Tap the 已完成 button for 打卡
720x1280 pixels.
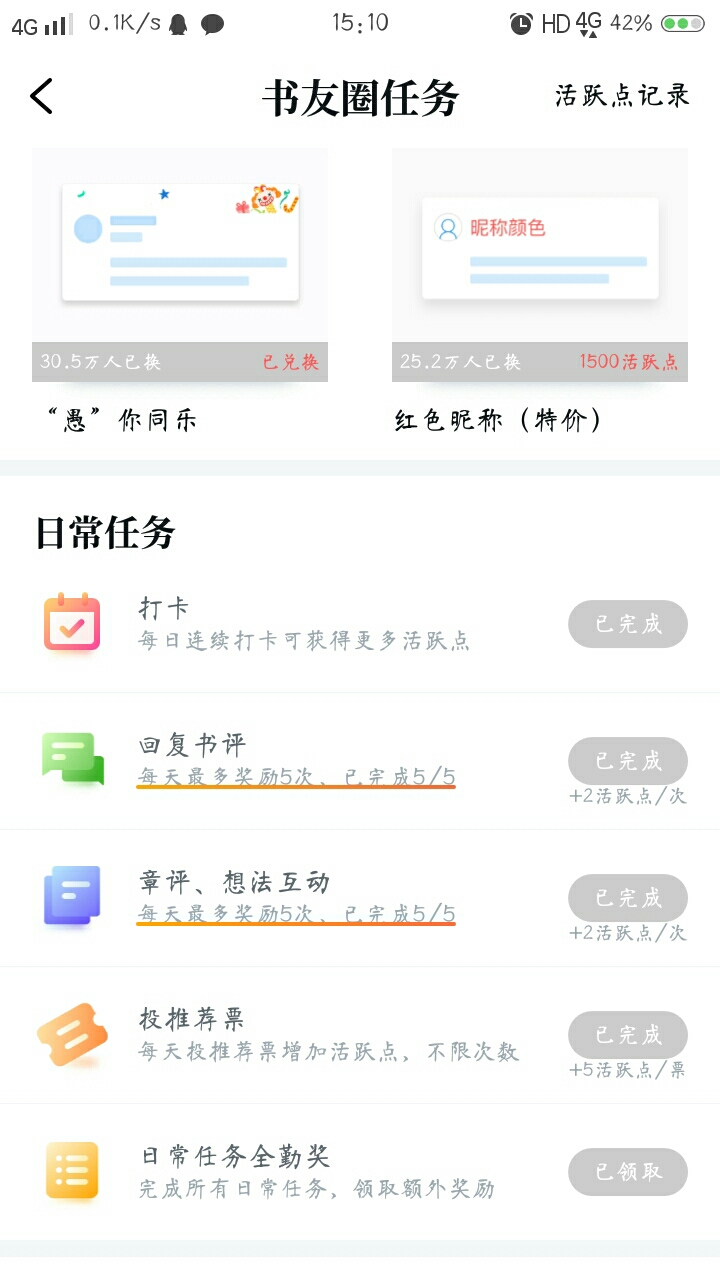628,624
